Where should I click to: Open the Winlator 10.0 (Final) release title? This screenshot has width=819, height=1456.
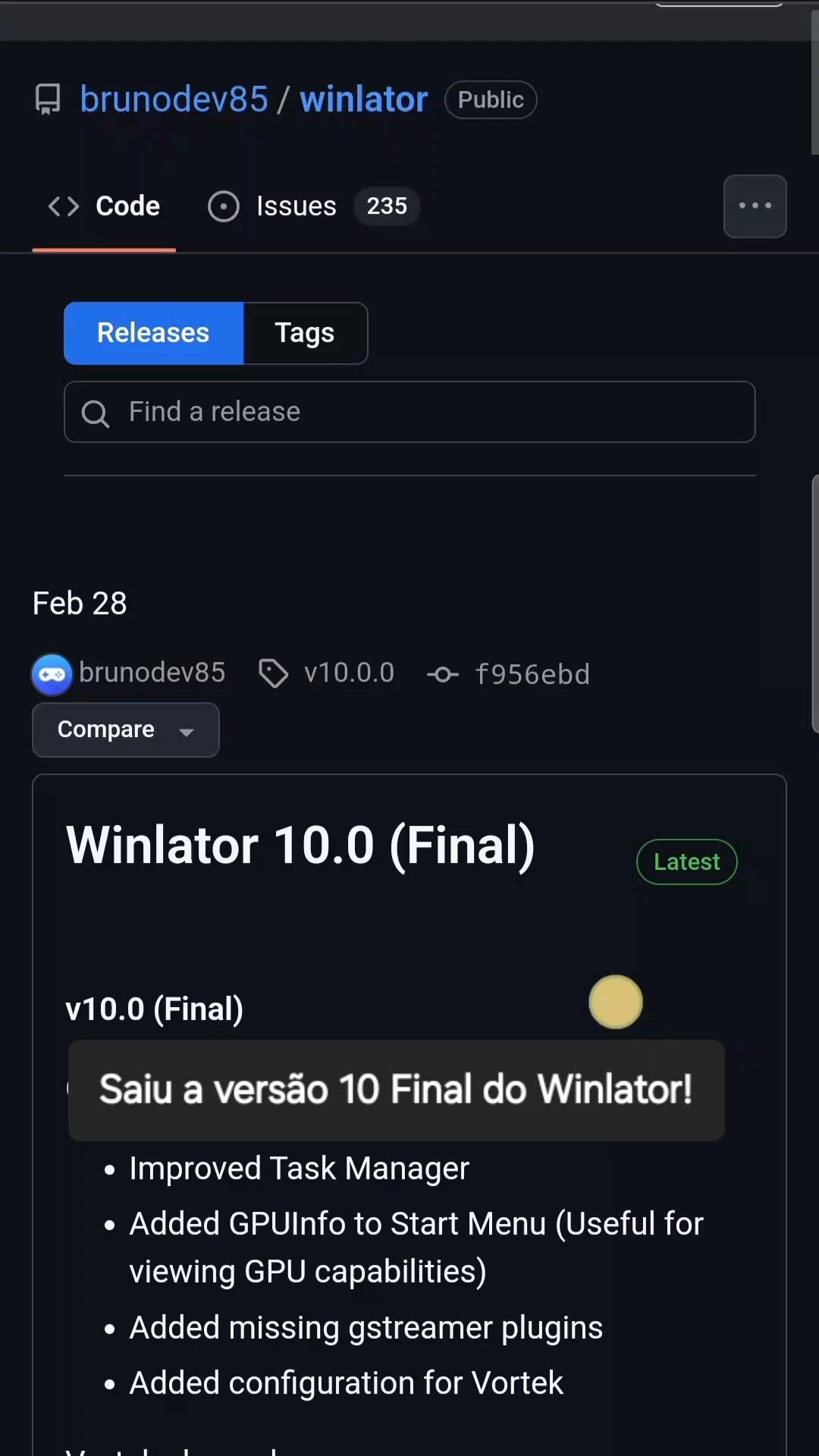[x=300, y=845]
